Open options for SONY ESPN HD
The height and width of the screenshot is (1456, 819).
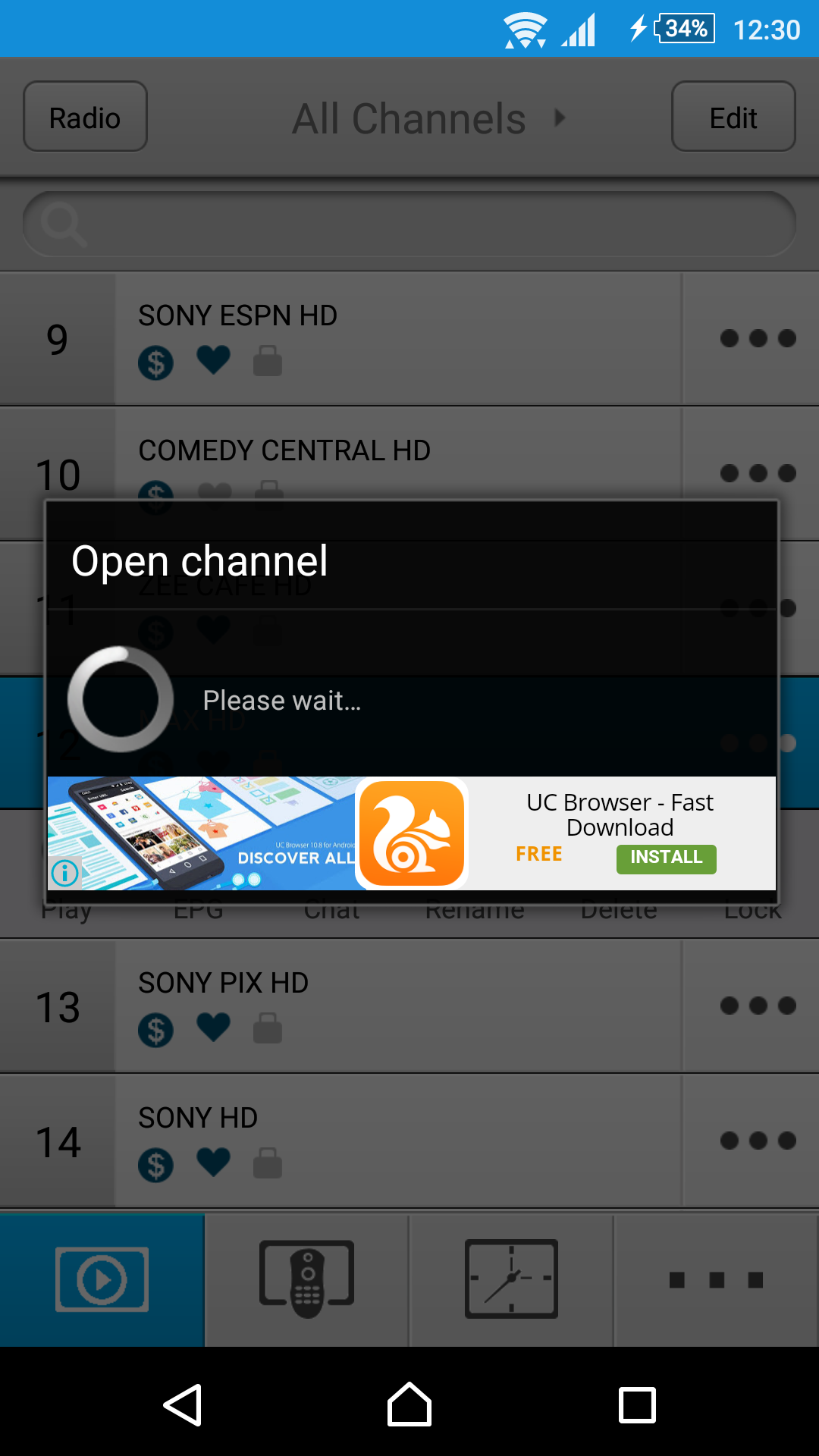(x=757, y=338)
